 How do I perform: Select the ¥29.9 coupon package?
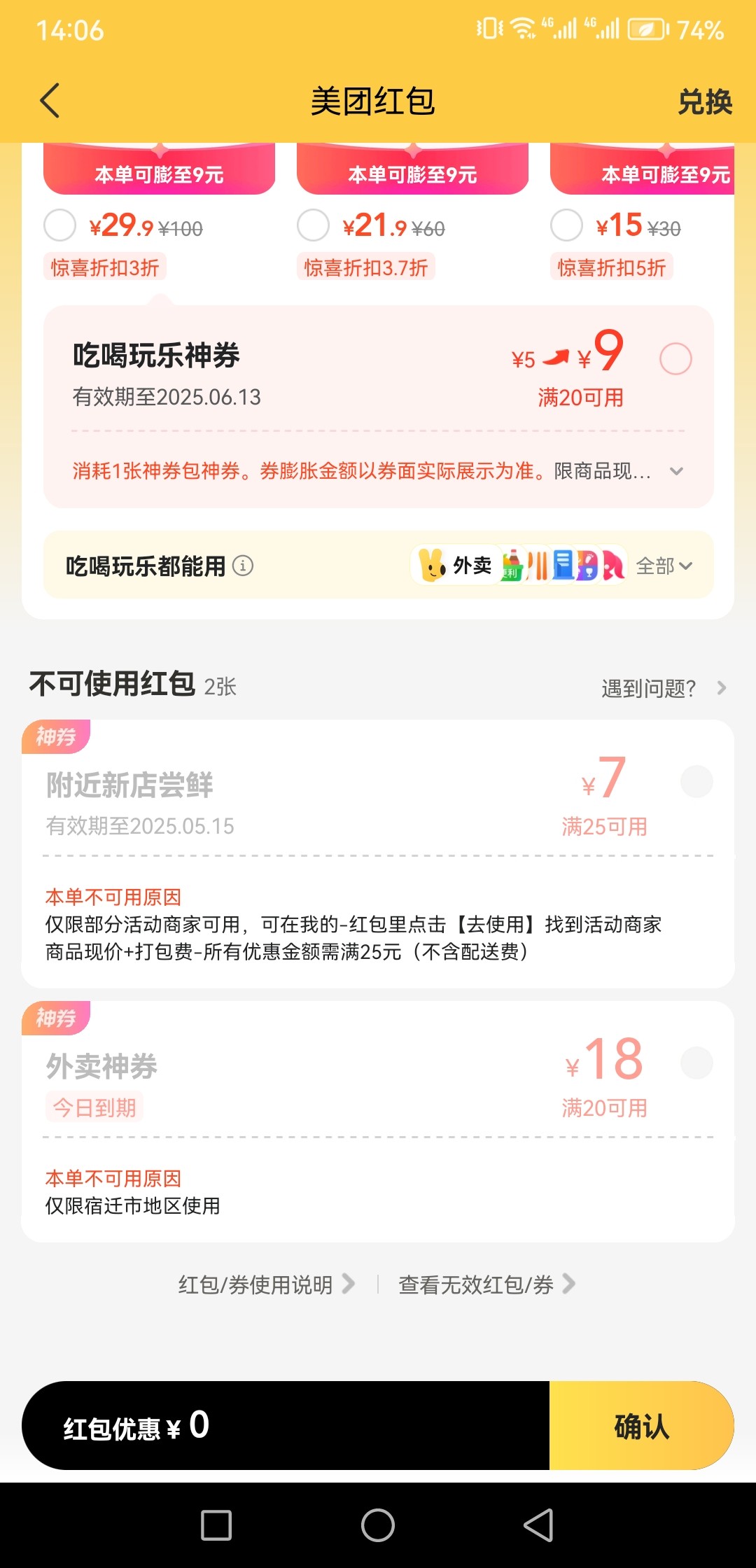pyautogui.click(x=59, y=225)
